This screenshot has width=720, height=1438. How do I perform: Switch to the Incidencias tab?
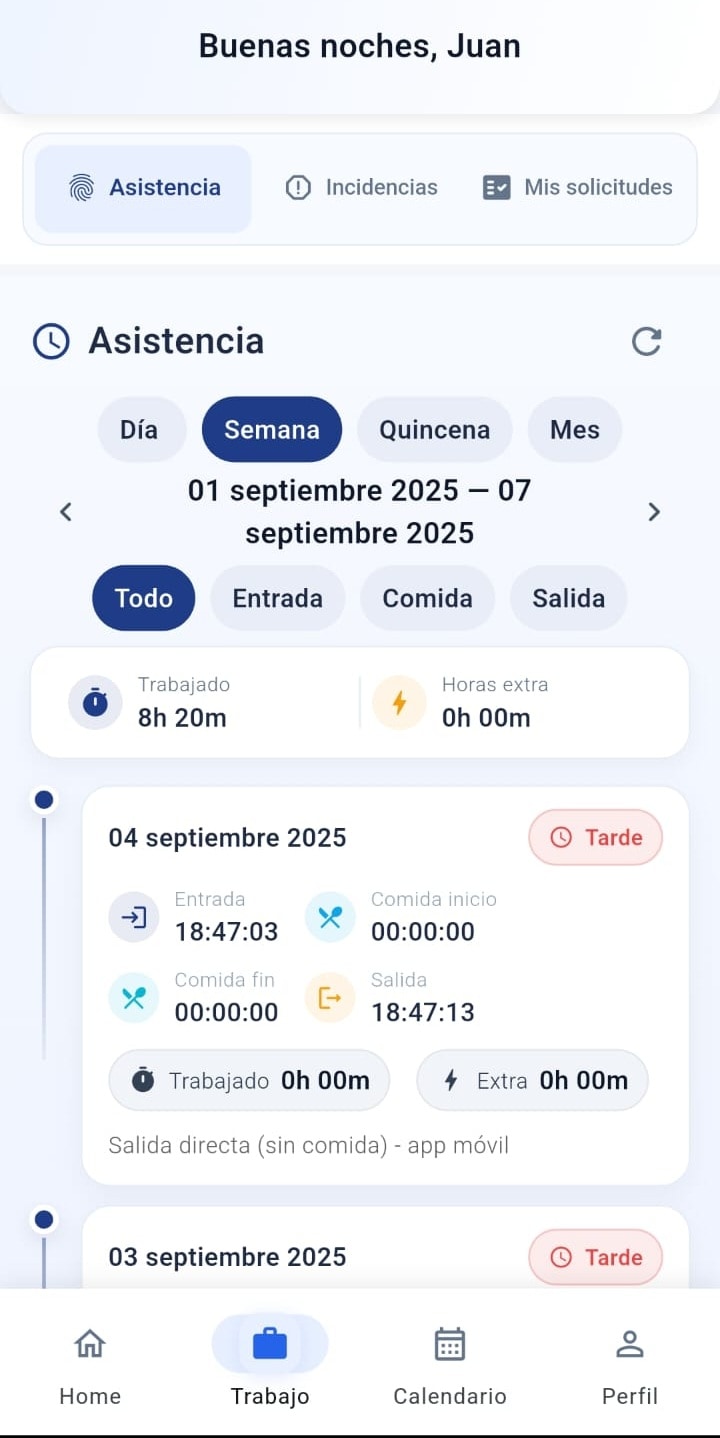coord(362,188)
